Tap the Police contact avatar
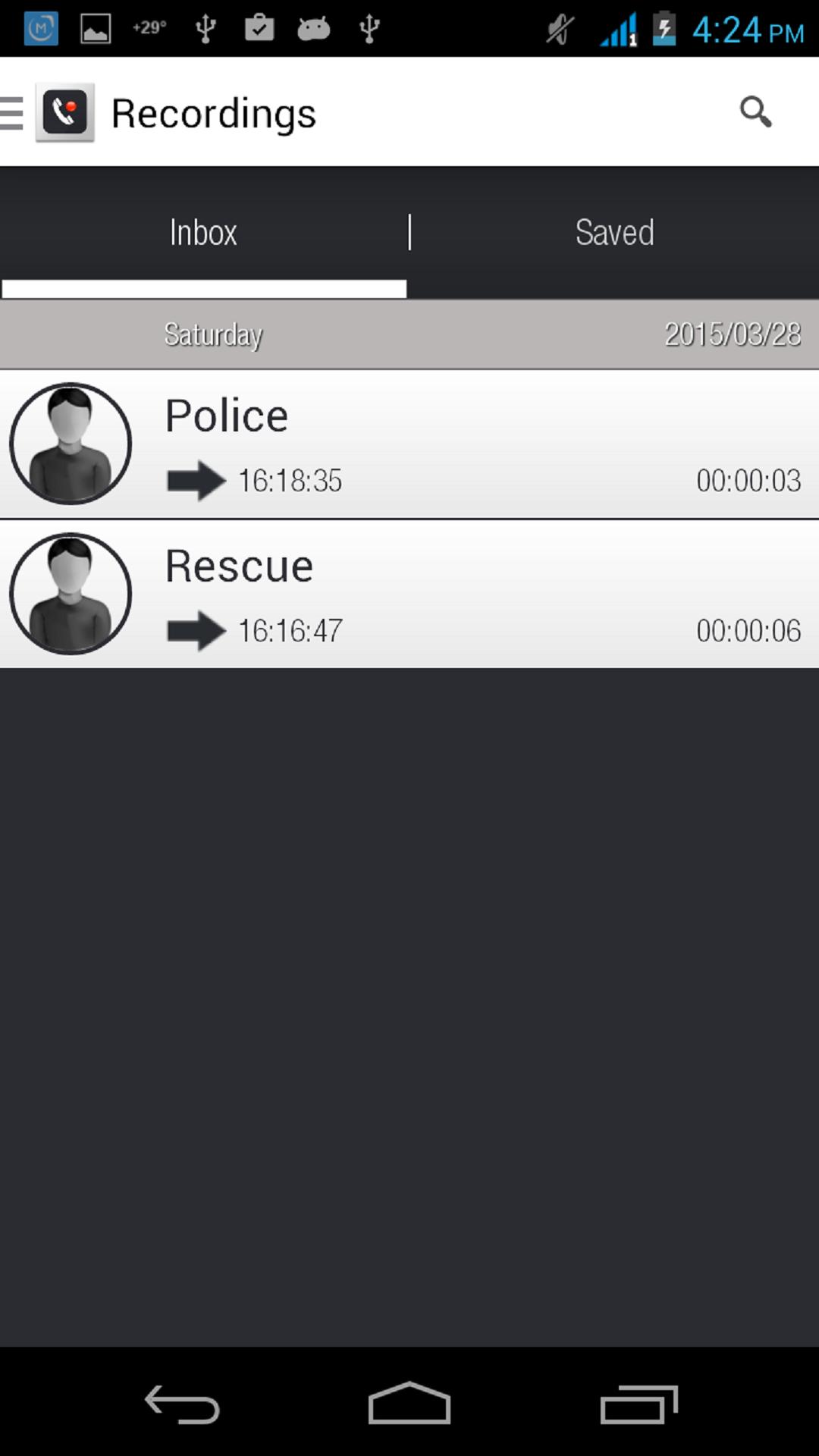819x1456 pixels. pyautogui.click(x=70, y=444)
